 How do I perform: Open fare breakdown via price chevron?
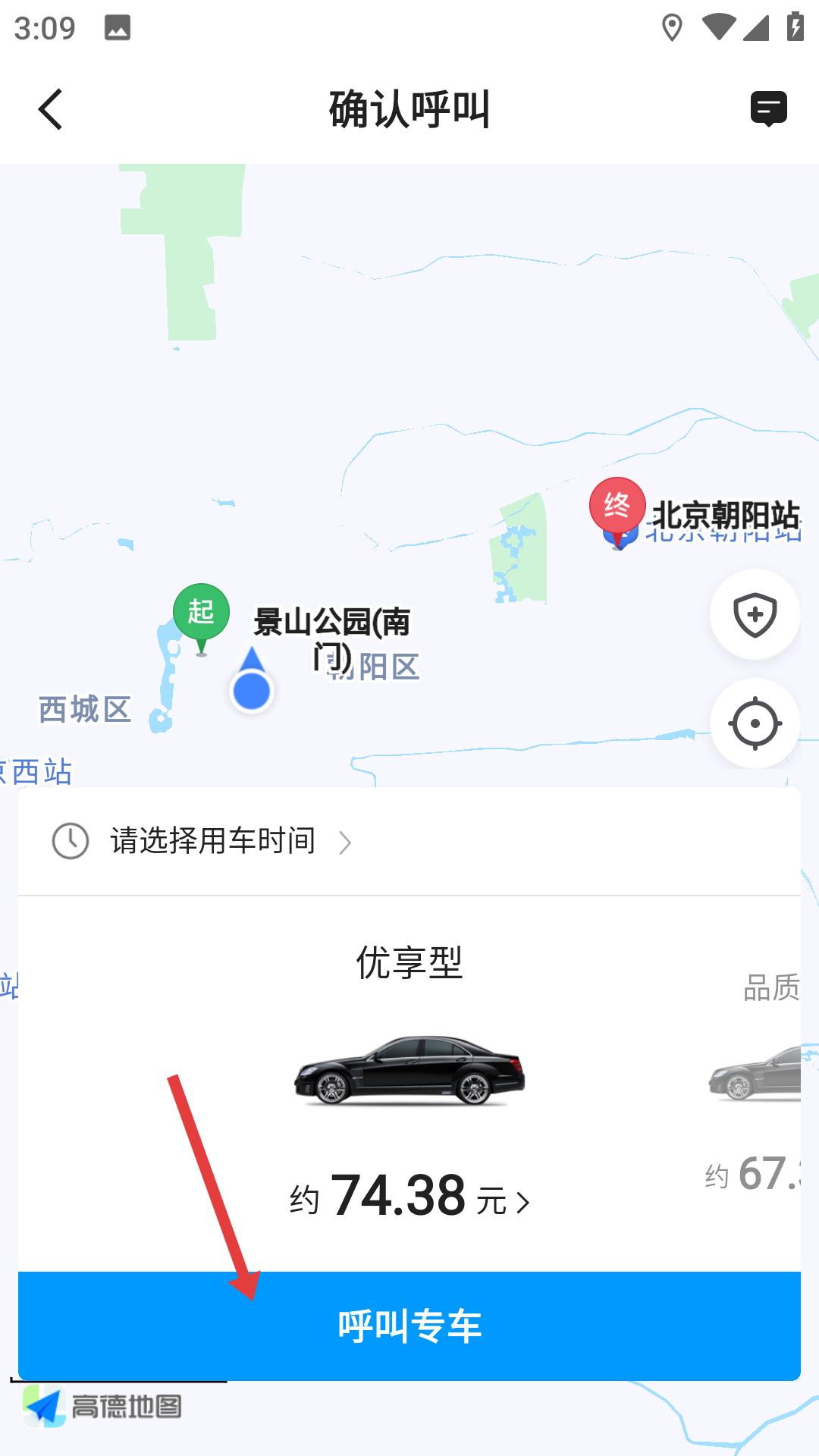(x=526, y=1202)
